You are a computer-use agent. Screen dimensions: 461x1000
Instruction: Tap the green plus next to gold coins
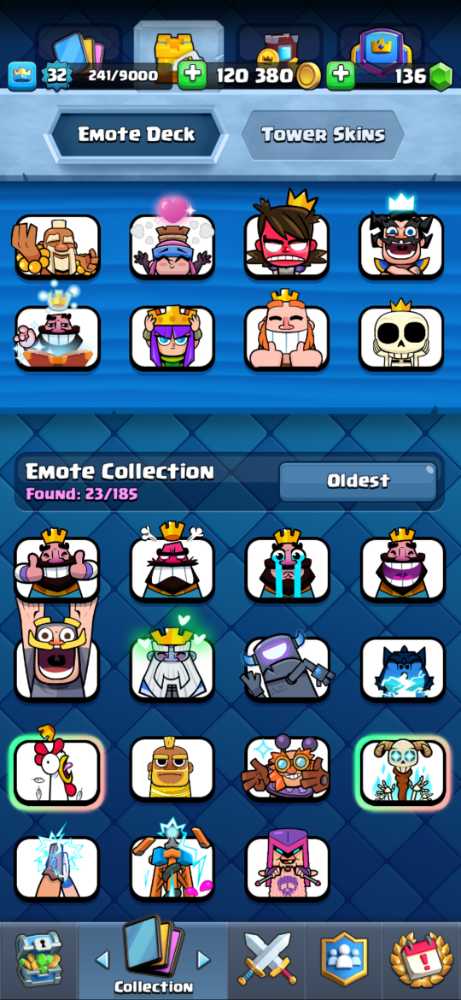(340, 77)
